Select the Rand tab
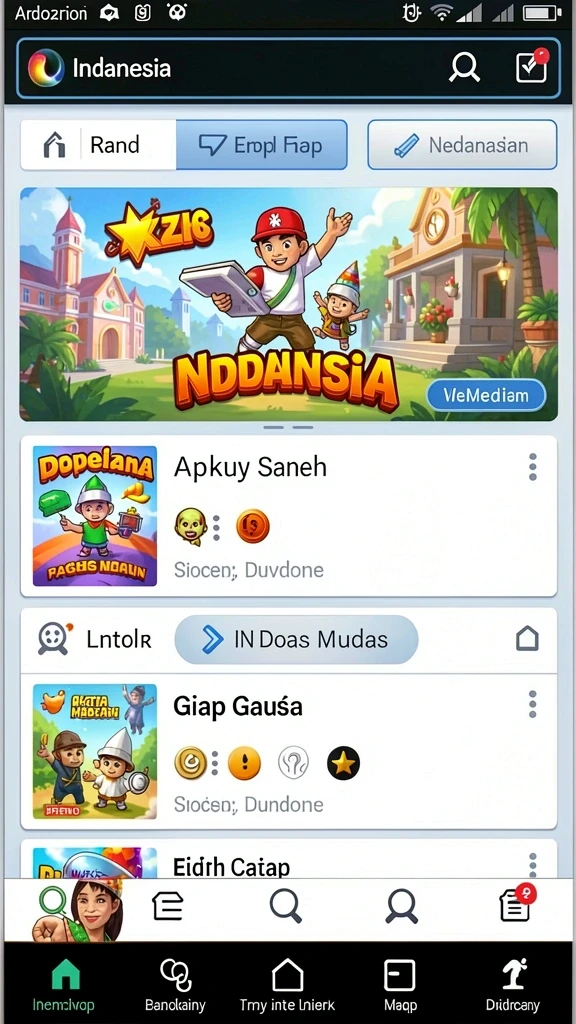The image size is (576, 1024). [99, 144]
